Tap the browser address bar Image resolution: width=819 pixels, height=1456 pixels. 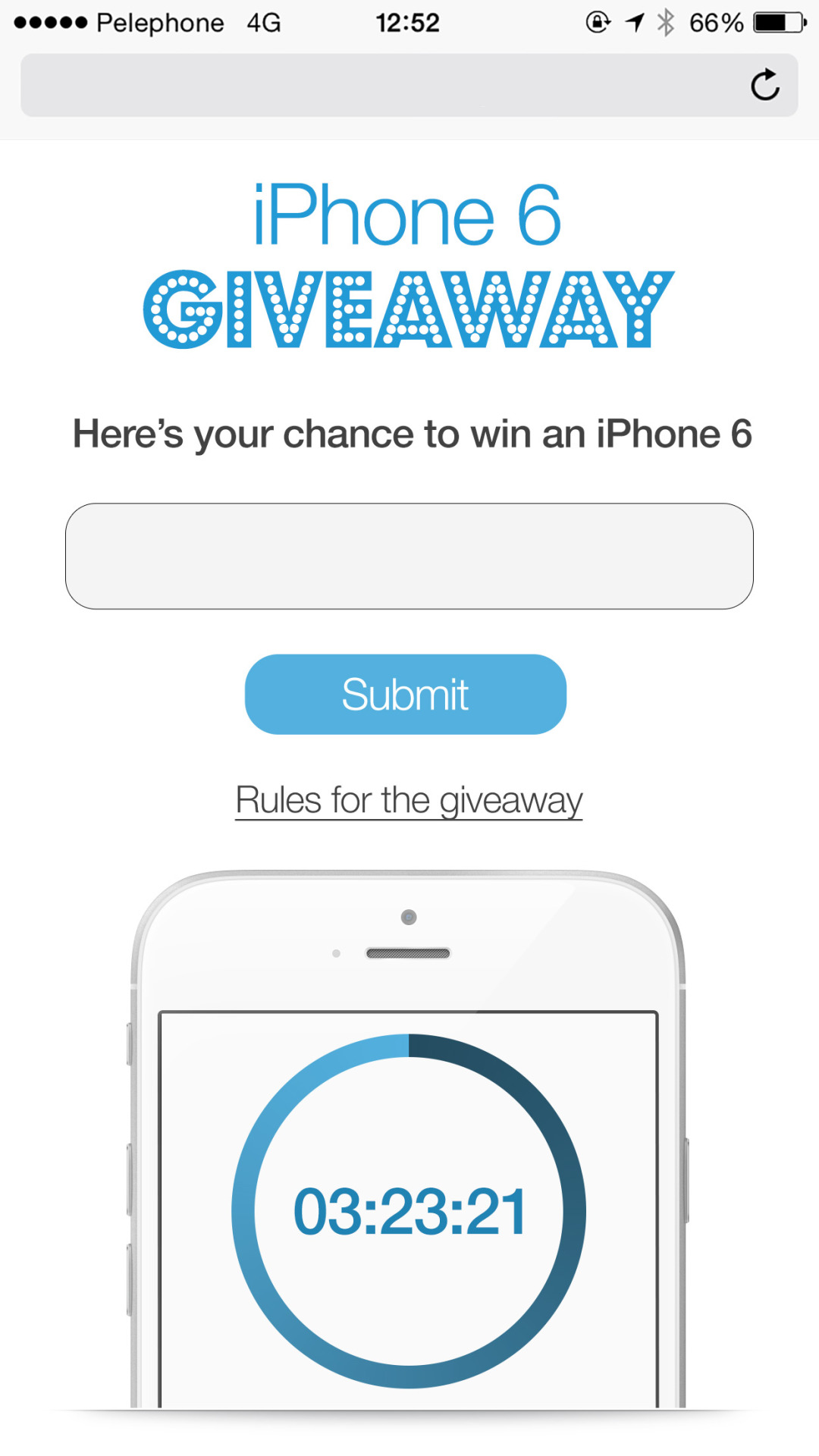tap(379, 85)
